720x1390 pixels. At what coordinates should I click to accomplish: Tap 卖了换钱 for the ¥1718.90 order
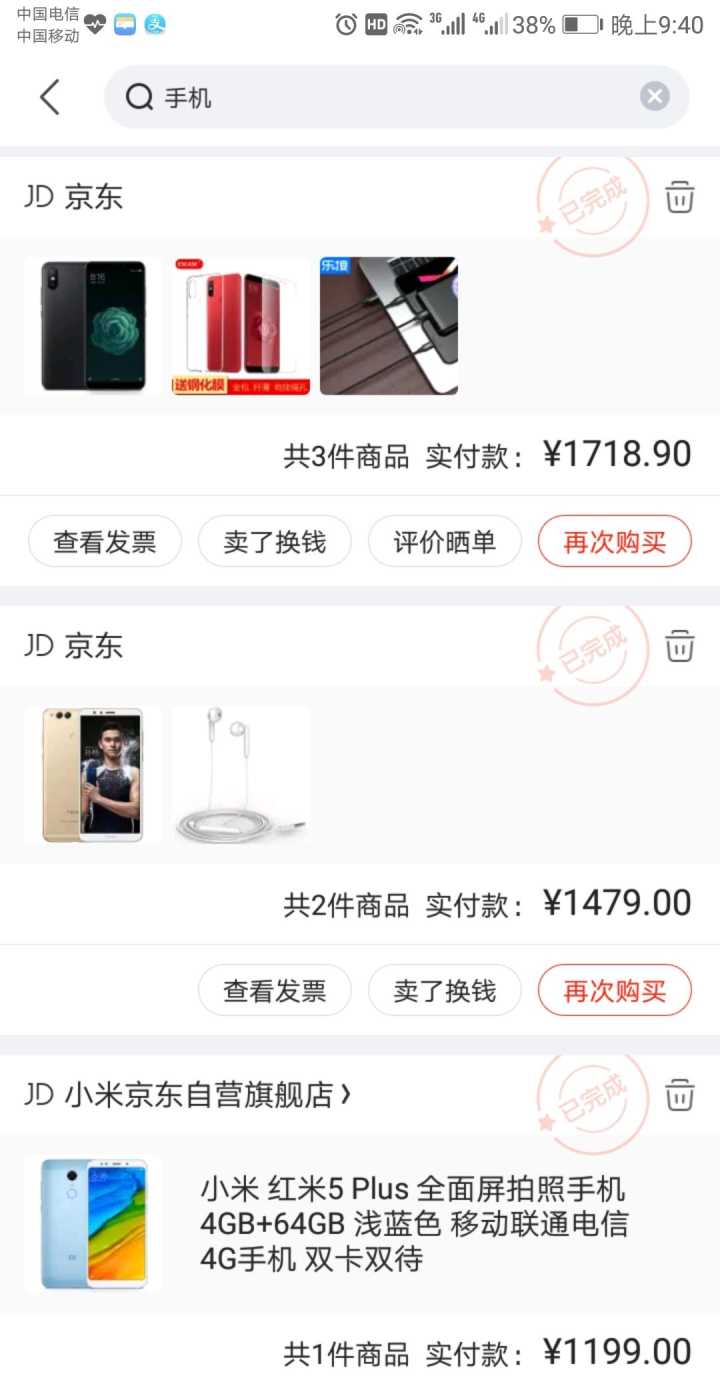click(x=275, y=542)
